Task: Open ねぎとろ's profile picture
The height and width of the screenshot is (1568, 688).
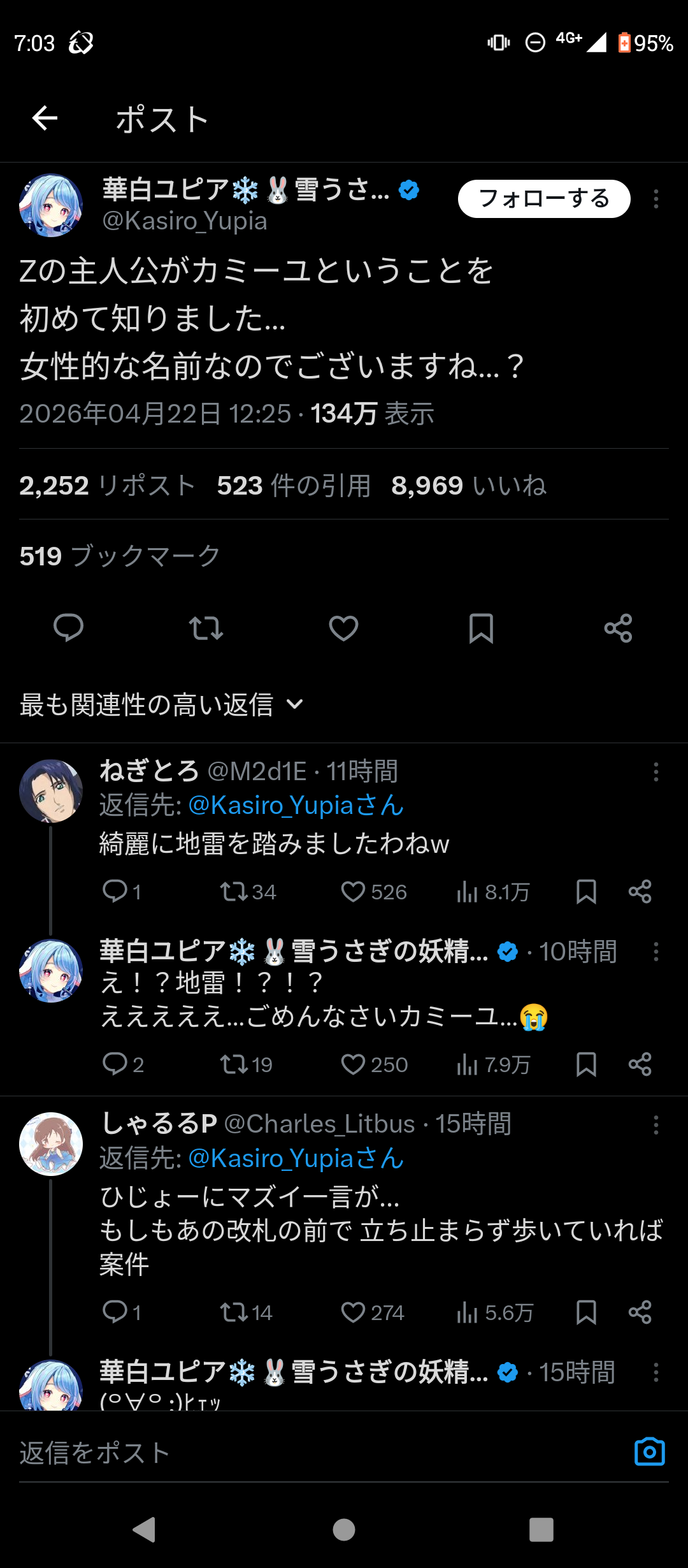Action: click(x=51, y=791)
